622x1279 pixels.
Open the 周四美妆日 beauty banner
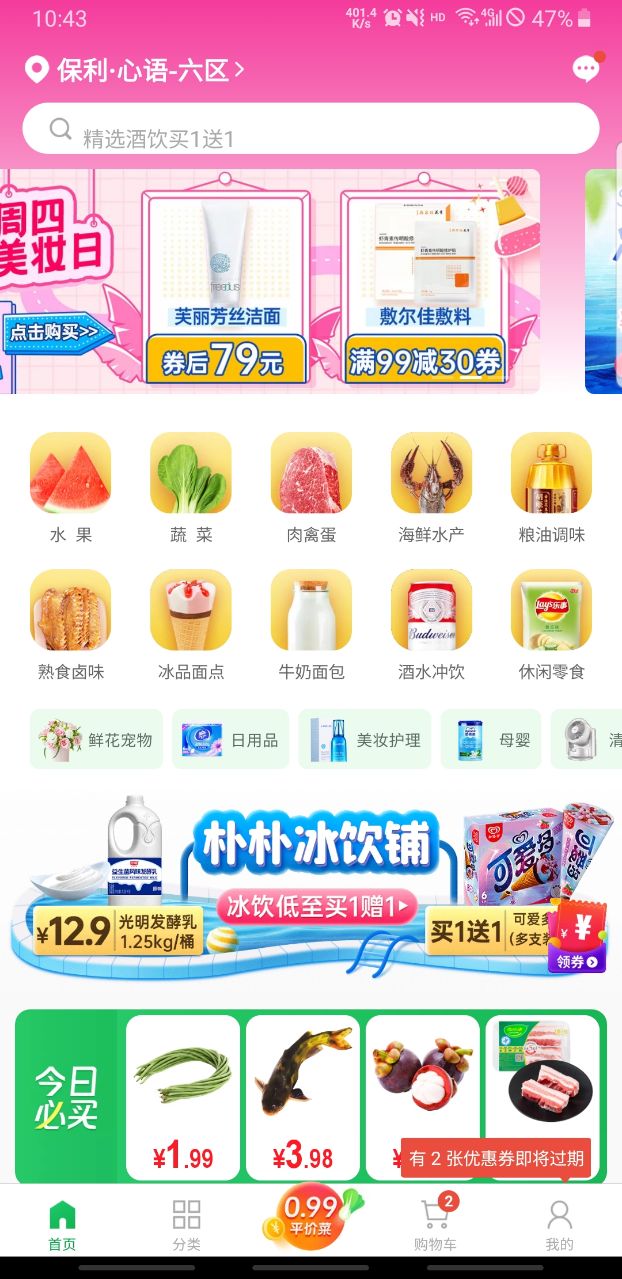coord(270,281)
